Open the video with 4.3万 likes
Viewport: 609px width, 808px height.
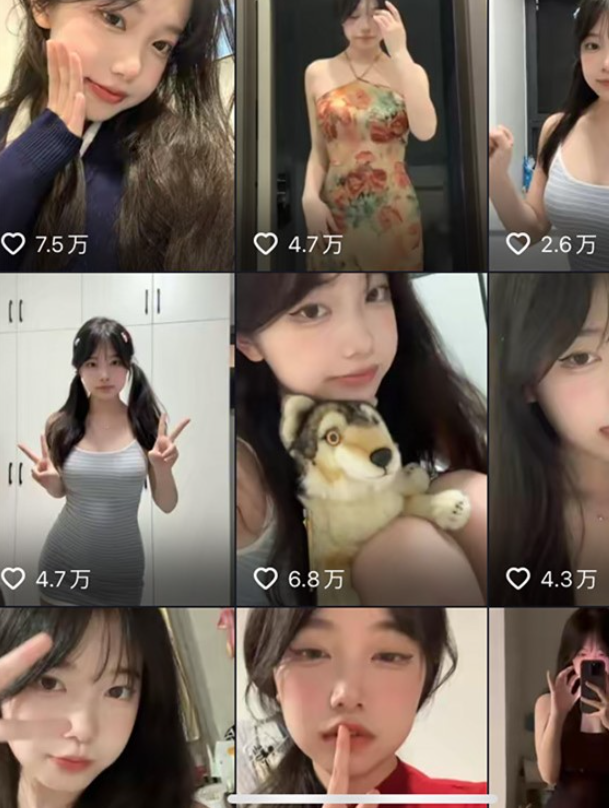pos(550,440)
